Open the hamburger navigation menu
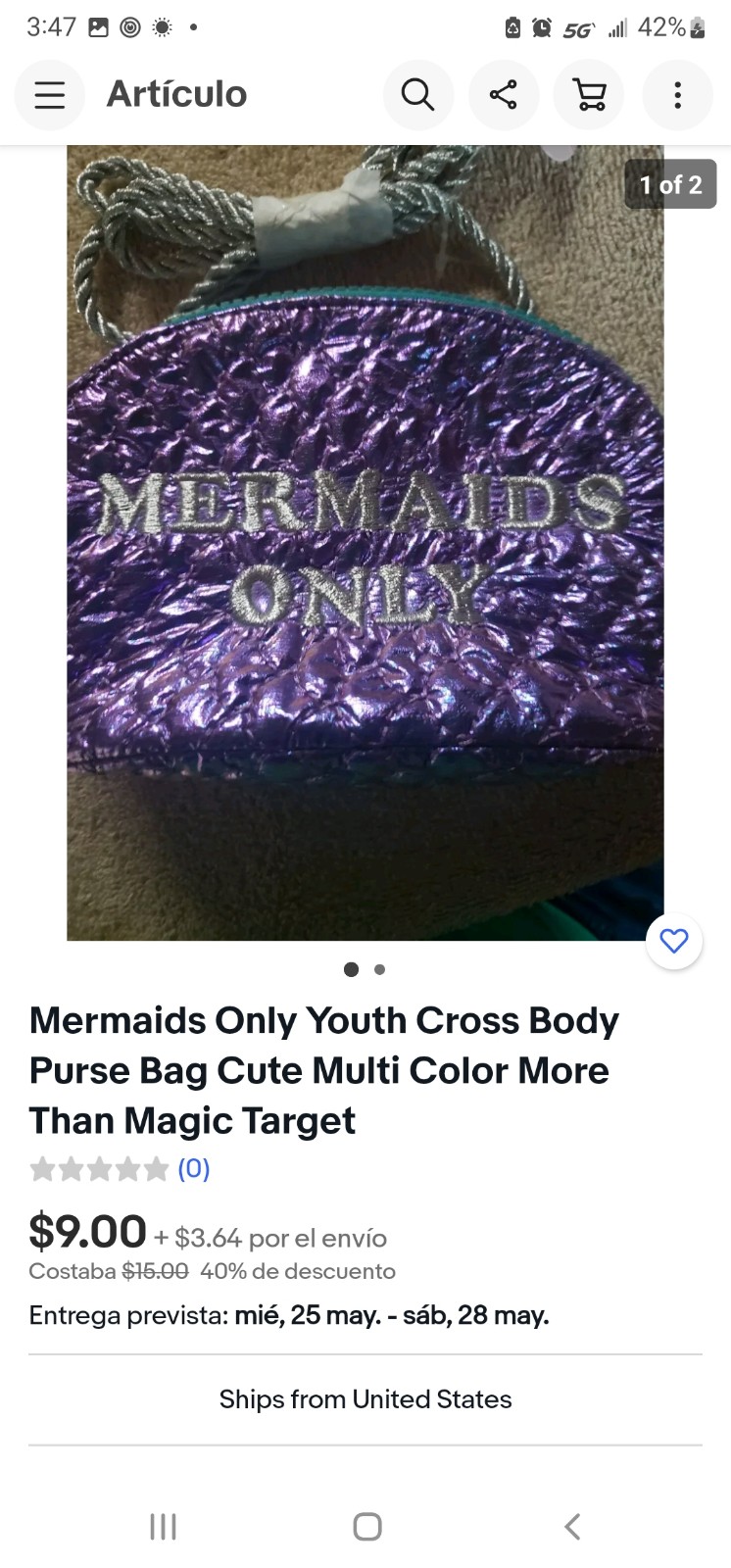Viewport: 731px width, 1568px height. 49,95
